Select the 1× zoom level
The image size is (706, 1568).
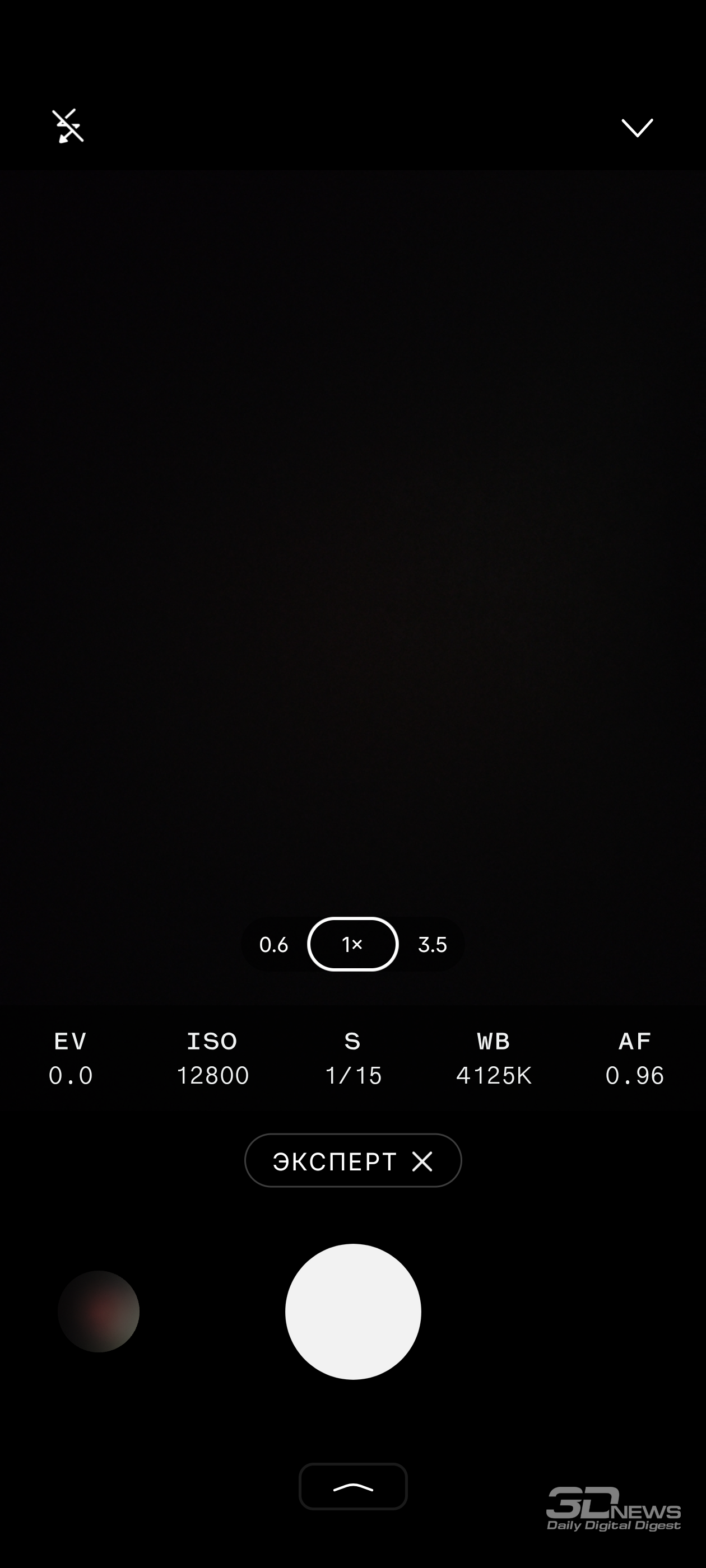(352, 944)
